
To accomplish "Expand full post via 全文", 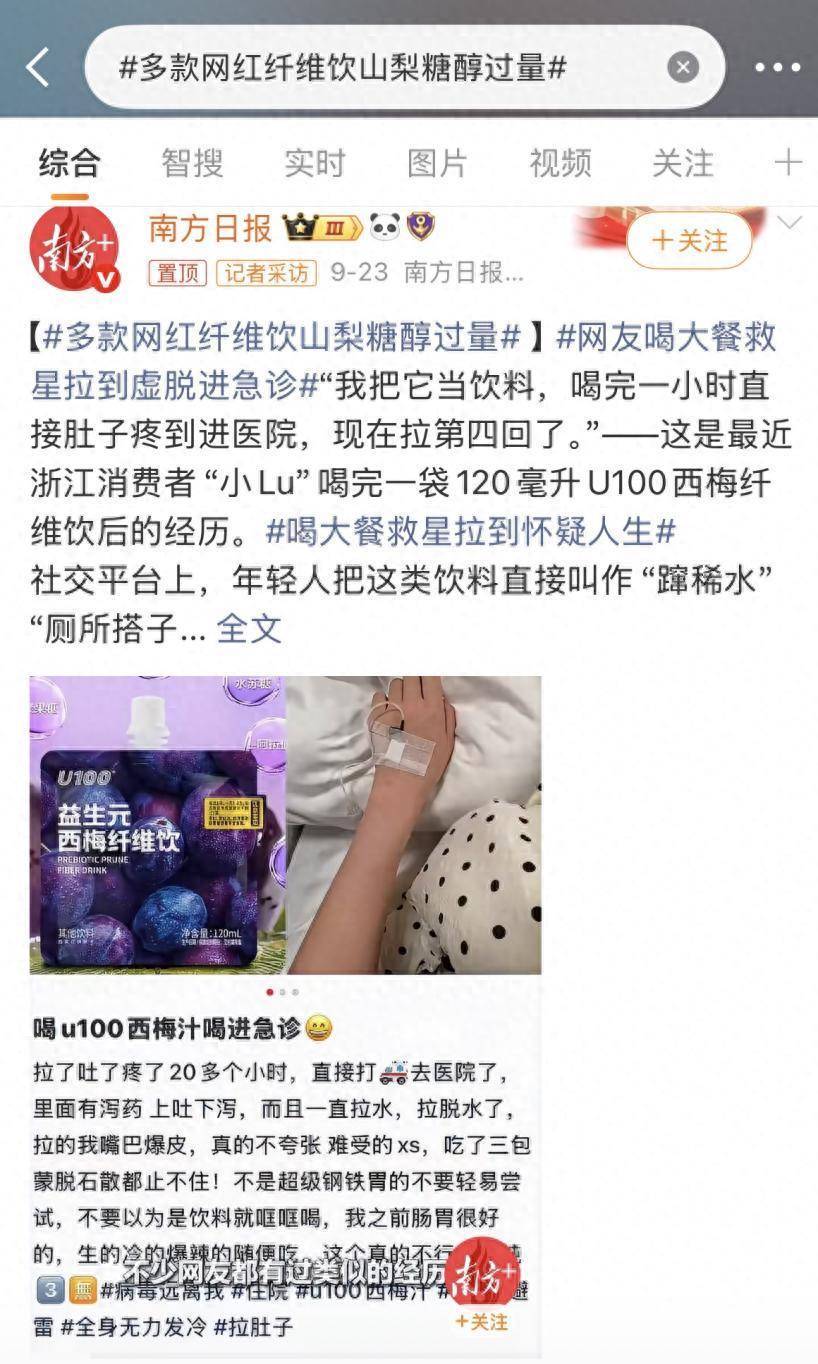I will click(x=249, y=629).
